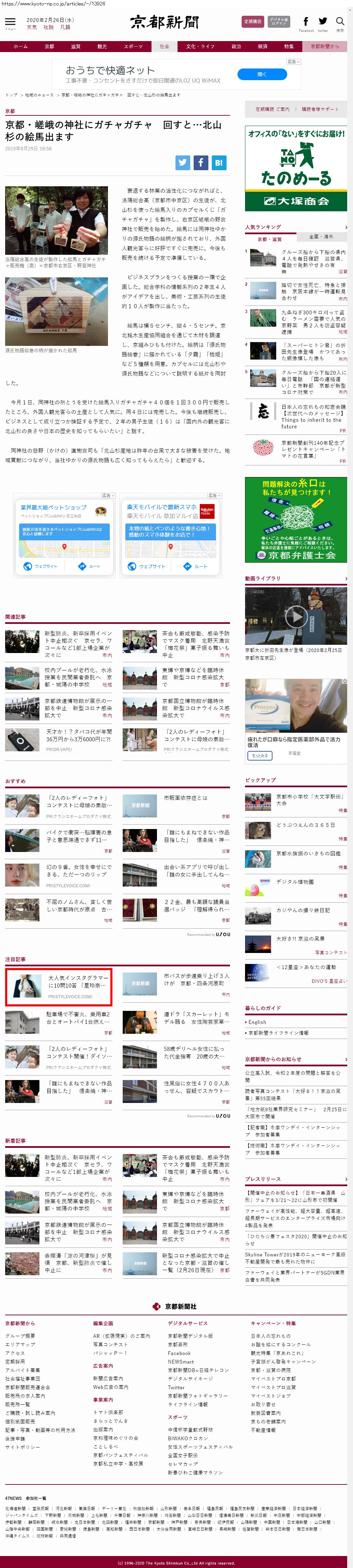Play the 動画ライブラリ video
Screen dimensions: 353x1568
point(296,617)
